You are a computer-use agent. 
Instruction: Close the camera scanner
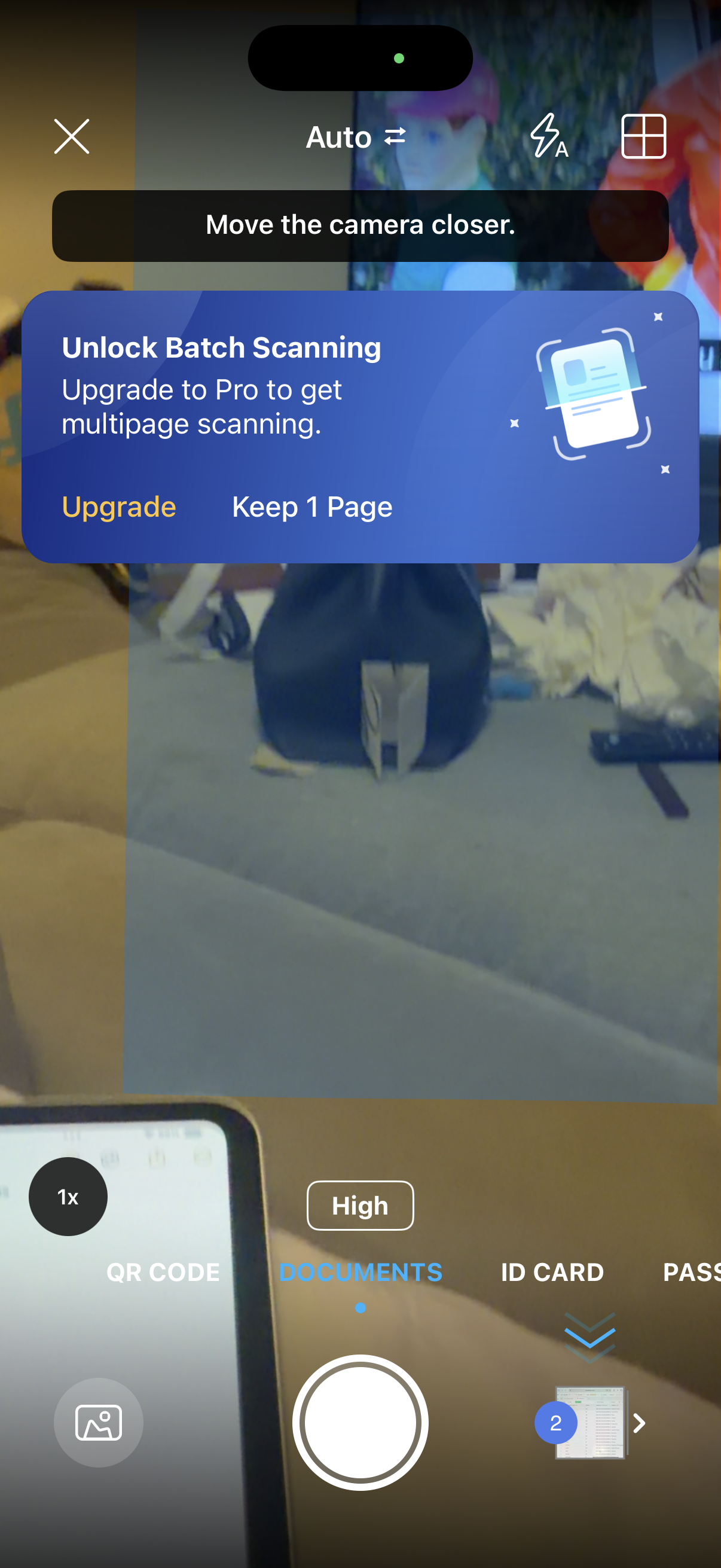pyautogui.click(x=72, y=136)
